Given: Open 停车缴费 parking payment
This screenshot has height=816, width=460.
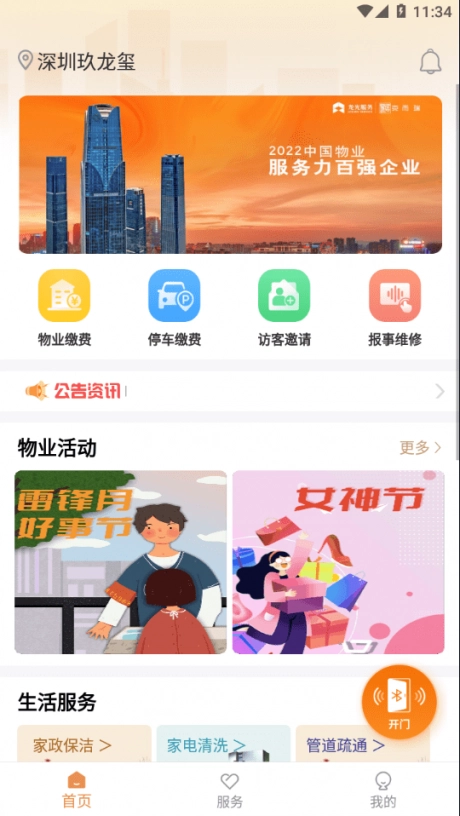Looking at the screenshot, I should pos(174,308).
